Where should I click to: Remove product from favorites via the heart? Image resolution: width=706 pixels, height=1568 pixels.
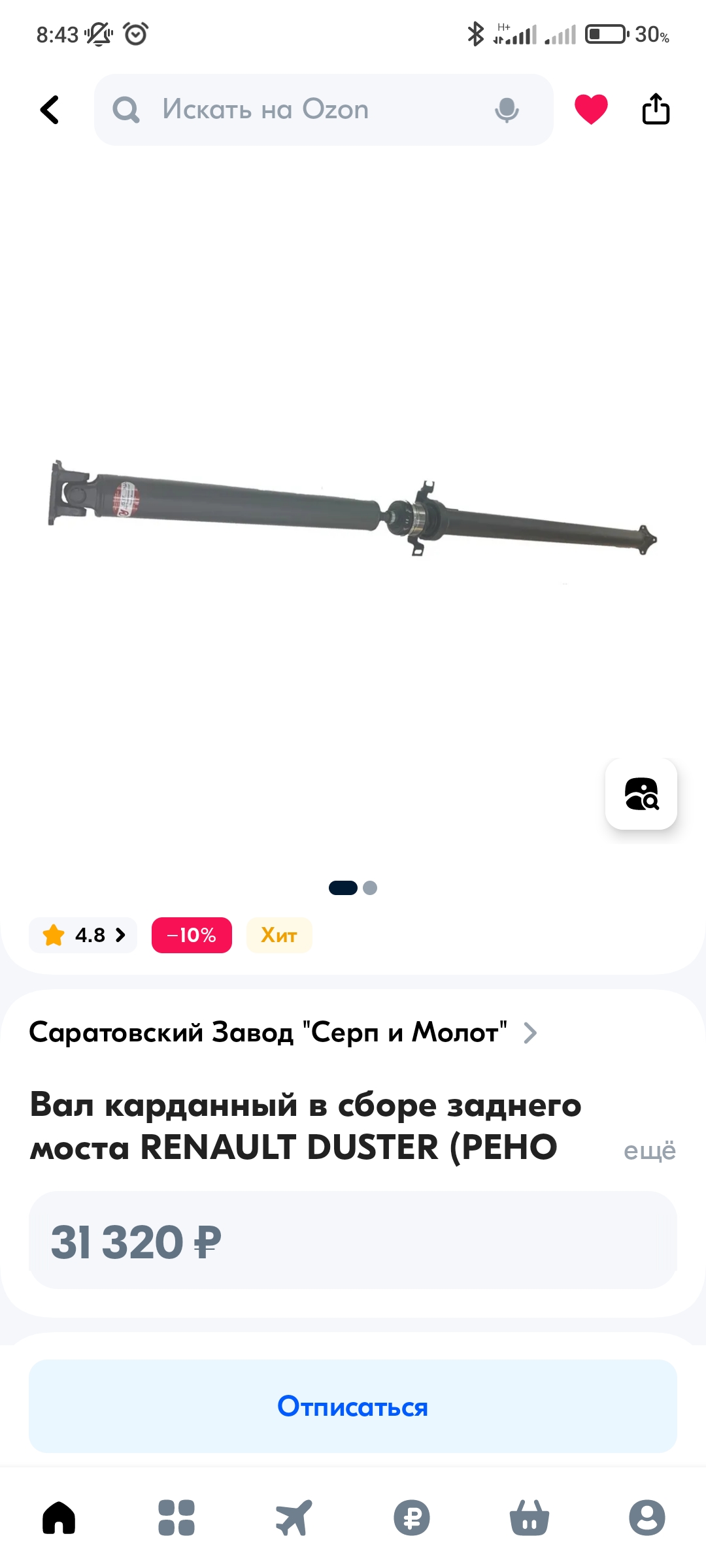591,109
